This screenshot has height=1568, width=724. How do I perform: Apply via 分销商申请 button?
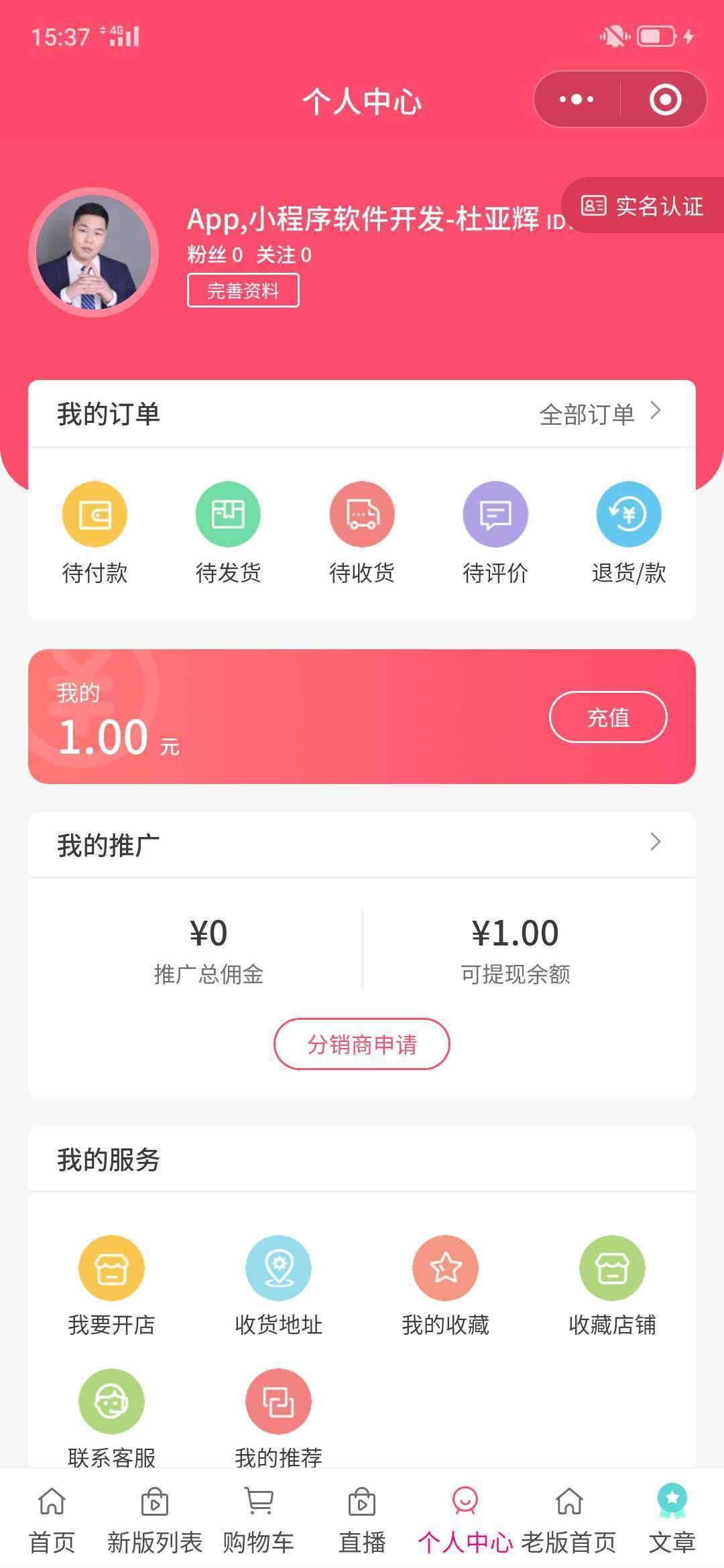click(362, 1044)
